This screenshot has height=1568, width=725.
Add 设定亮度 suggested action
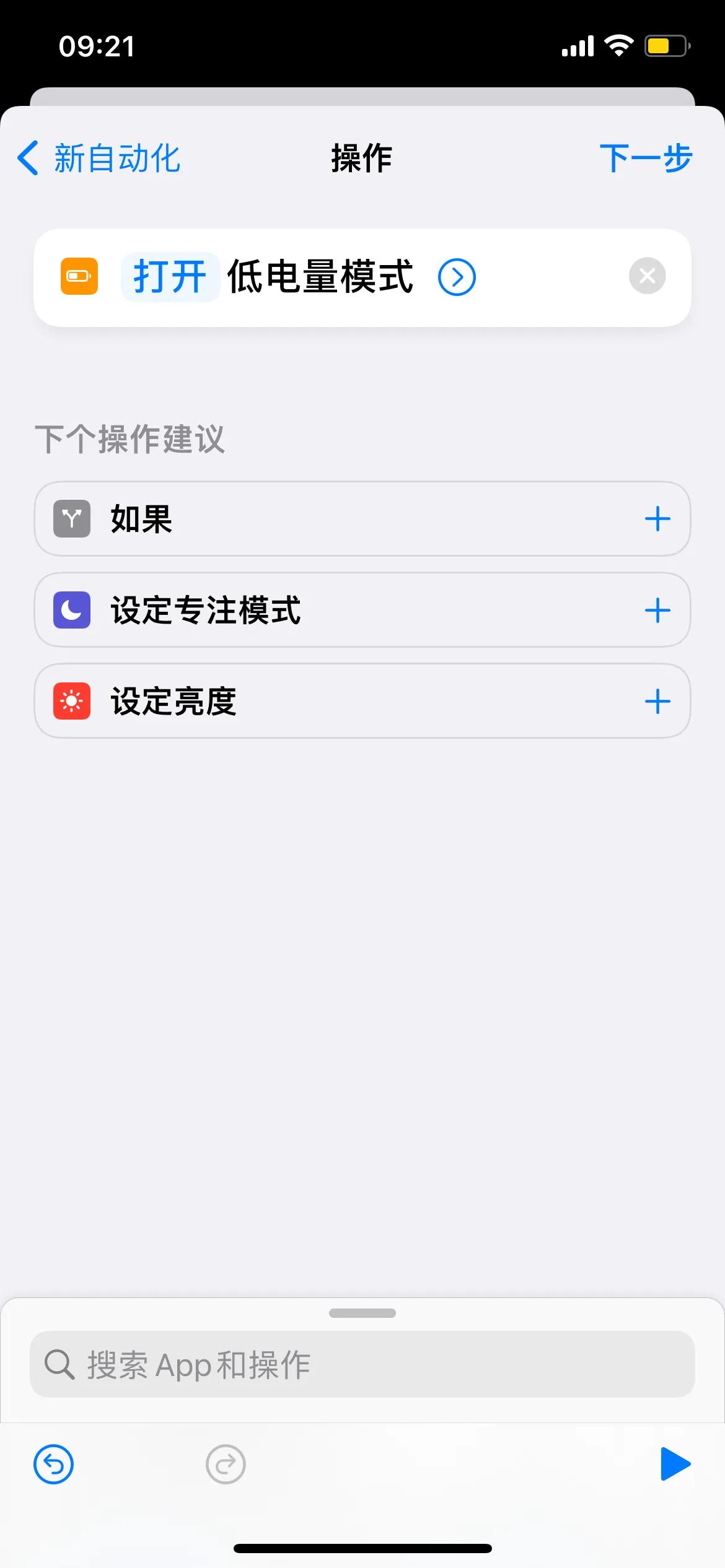click(x=659, y=700)
